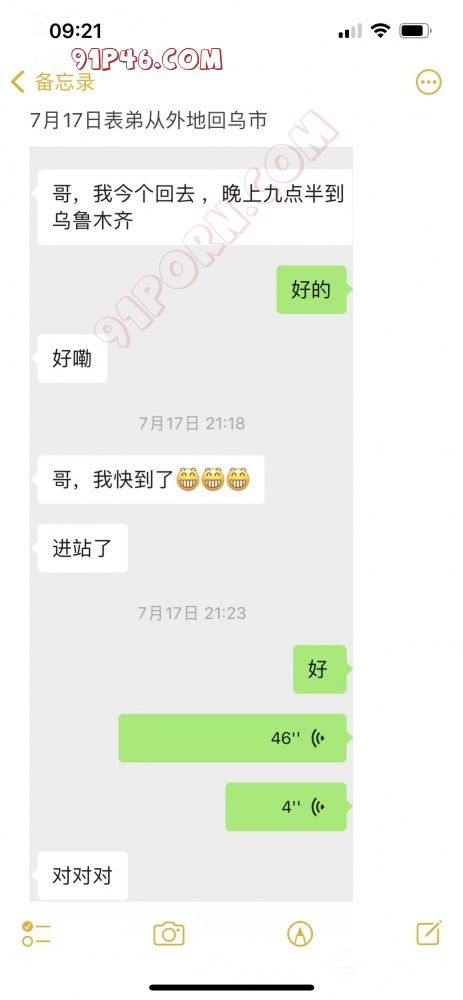
Task: Tap the embedded chat screenshot image
Action: [x=191, y=524]
